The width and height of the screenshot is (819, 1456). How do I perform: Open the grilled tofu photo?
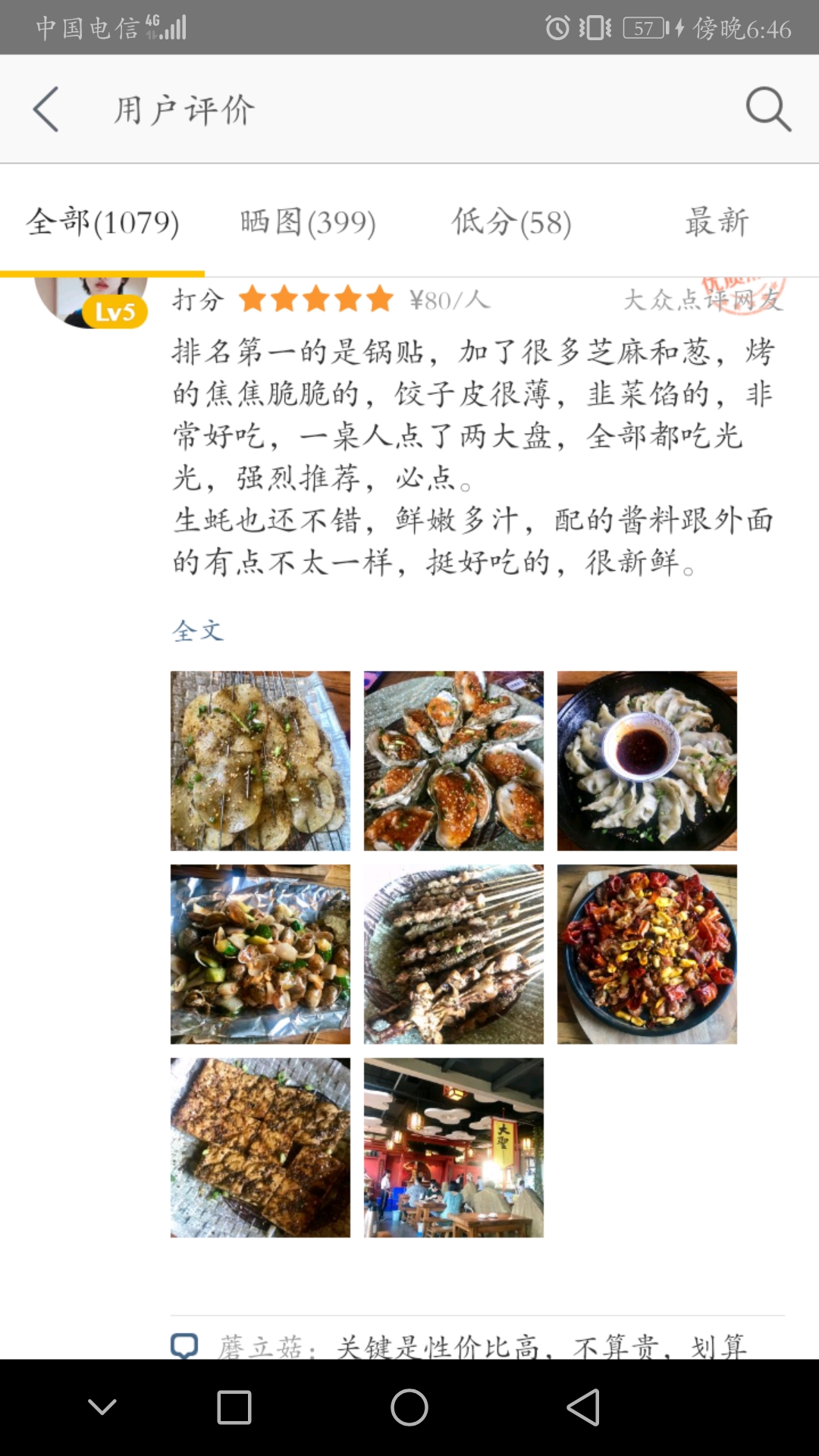[260, 1147]
